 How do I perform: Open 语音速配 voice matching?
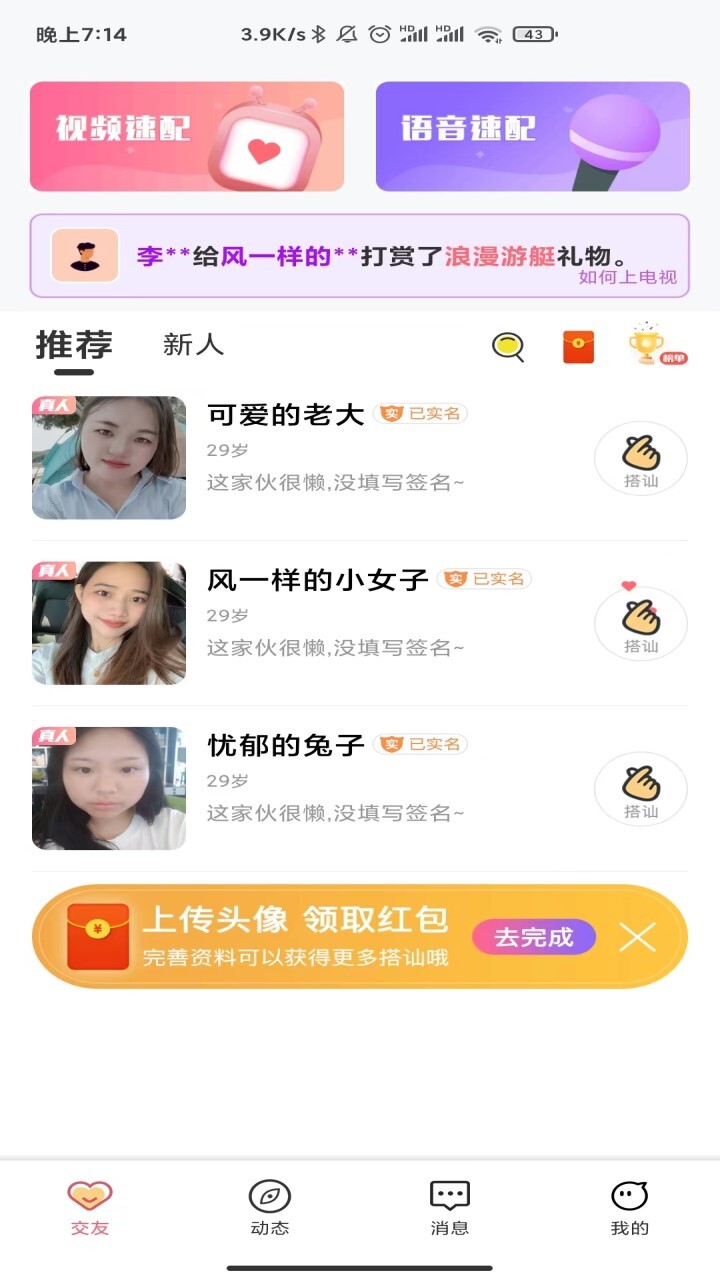tap(531, 136)
